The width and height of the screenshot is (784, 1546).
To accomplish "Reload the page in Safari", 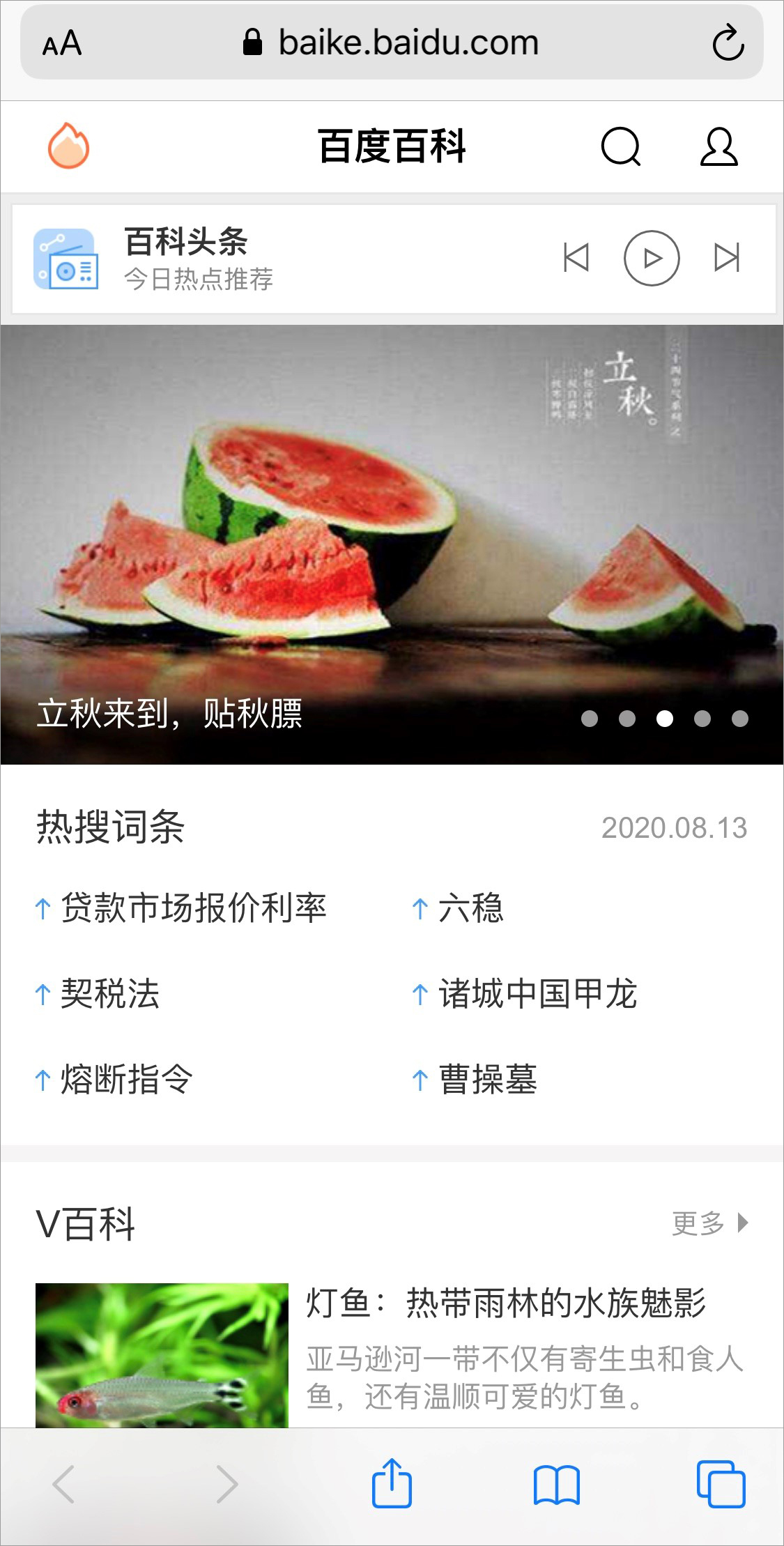I will click(x=728, y=43).
